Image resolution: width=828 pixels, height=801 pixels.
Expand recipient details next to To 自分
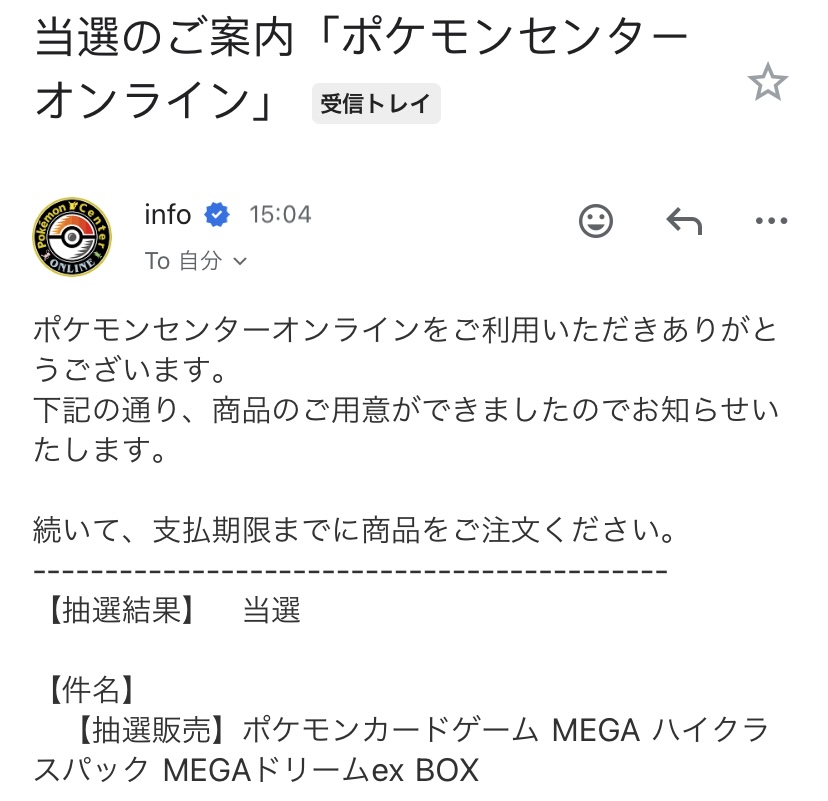[x=240, y=261]
